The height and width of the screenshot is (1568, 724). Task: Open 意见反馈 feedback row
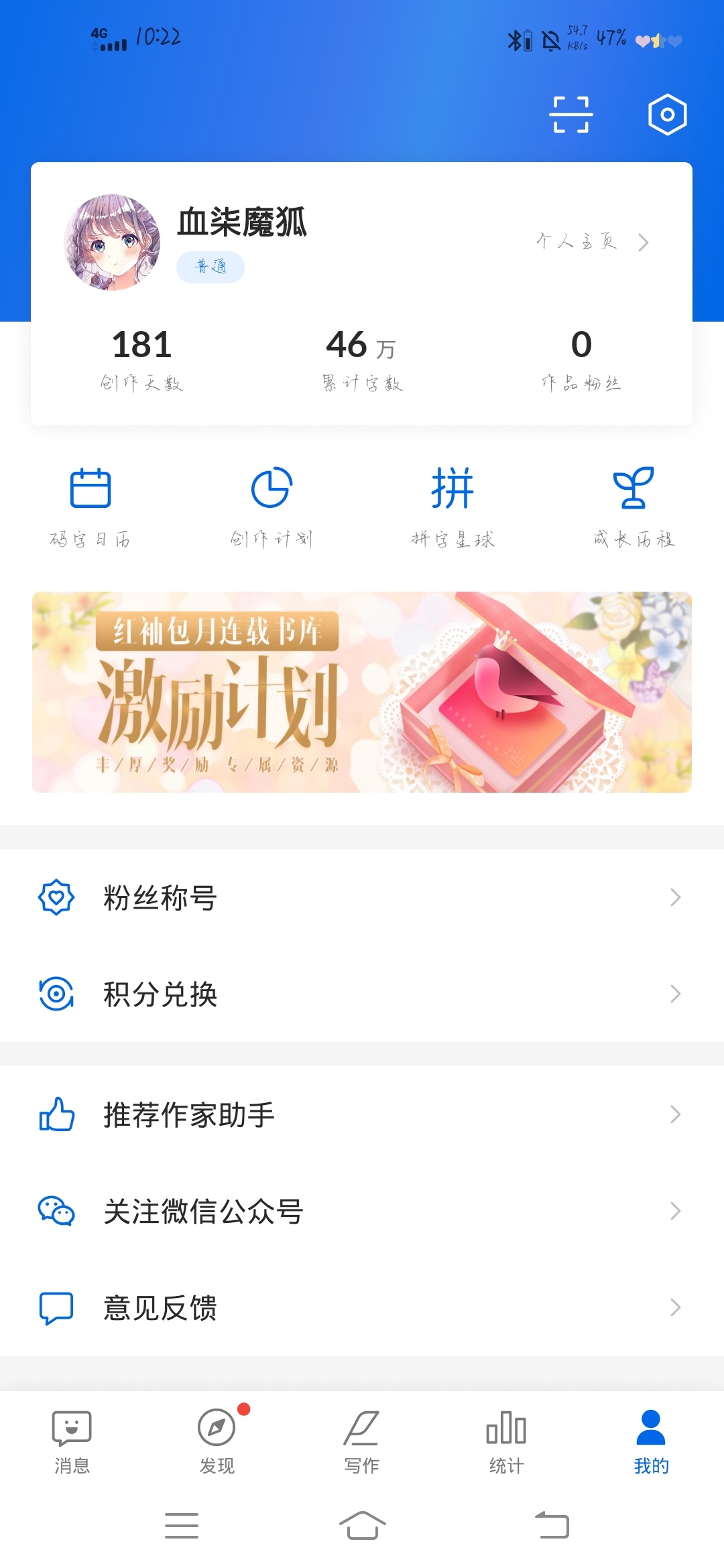[362, 1307]
